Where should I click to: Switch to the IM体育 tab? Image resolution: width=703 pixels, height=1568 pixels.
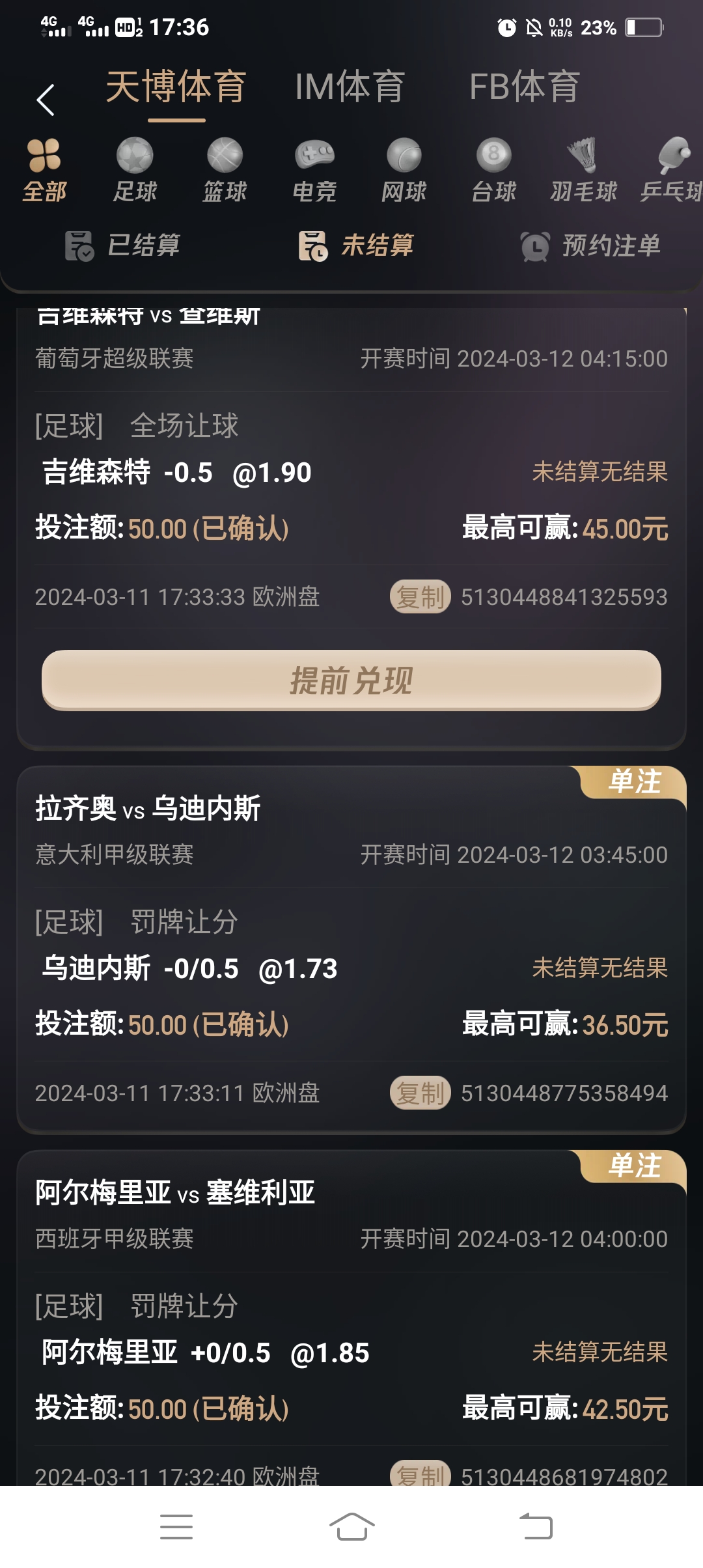[350, 87]
